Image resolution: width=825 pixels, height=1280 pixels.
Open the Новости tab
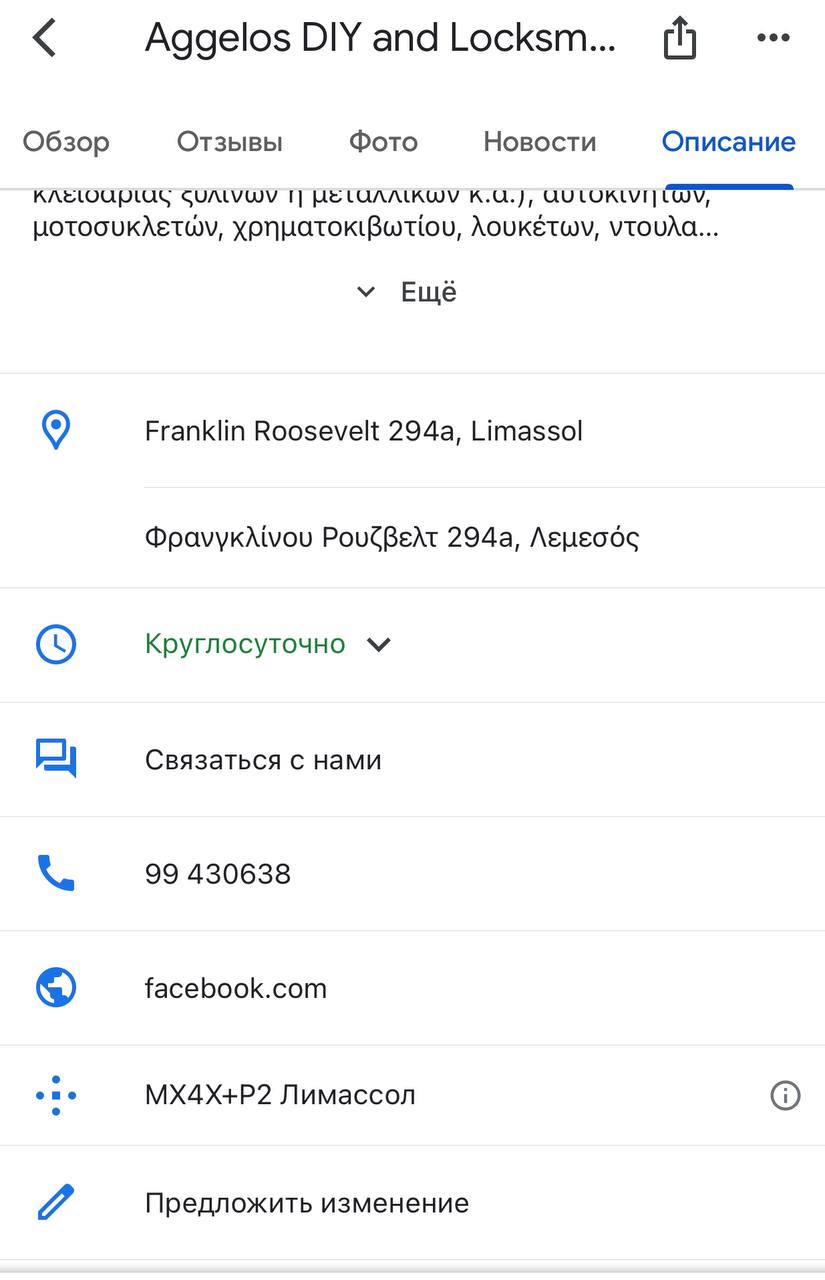[x=539, y=142]
